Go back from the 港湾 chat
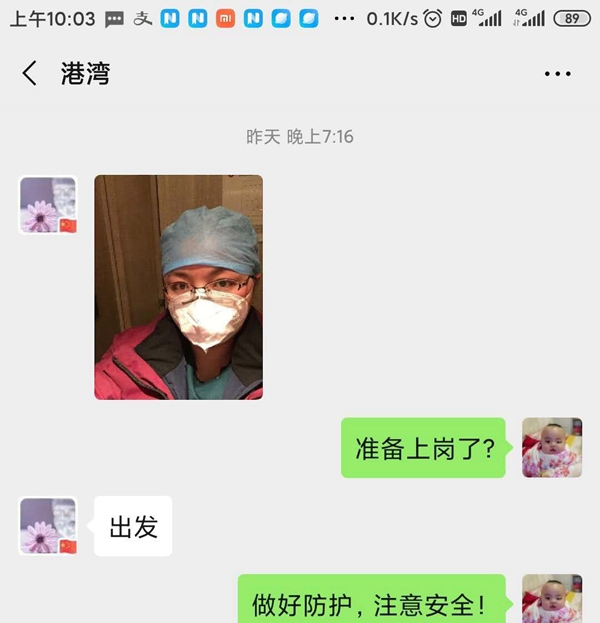600x623 pixels. click(29, 73)
